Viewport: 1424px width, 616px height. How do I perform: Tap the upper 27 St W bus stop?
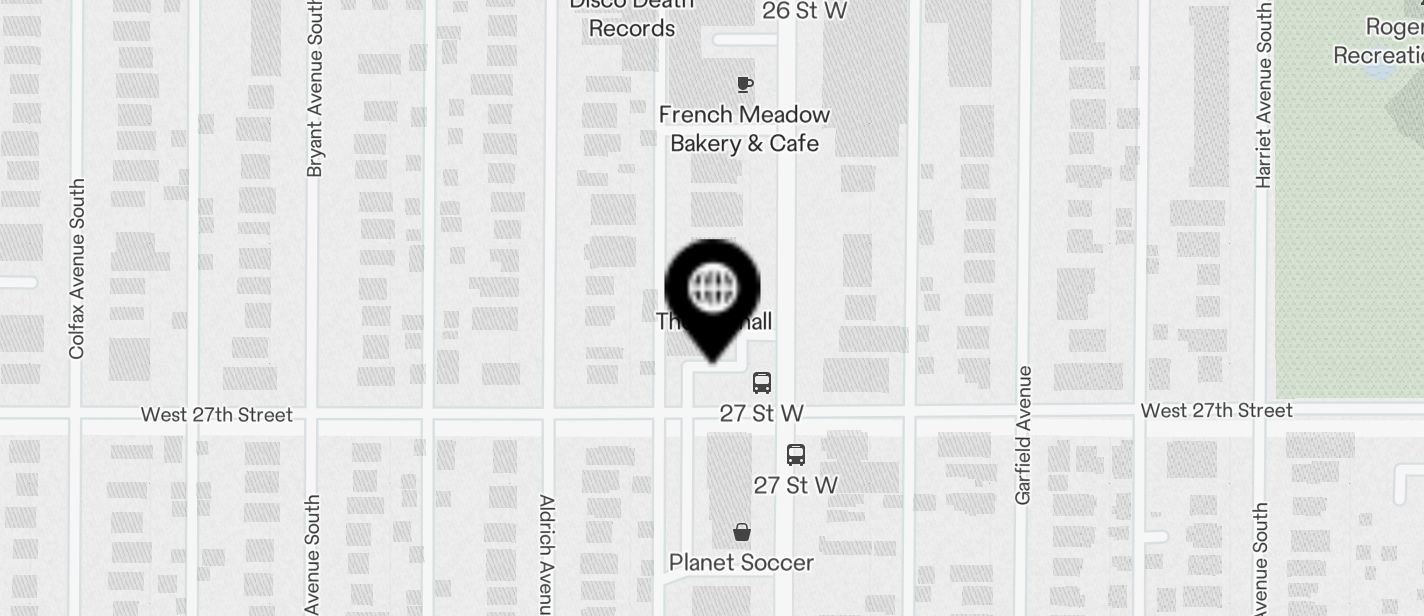coord(762,382)
